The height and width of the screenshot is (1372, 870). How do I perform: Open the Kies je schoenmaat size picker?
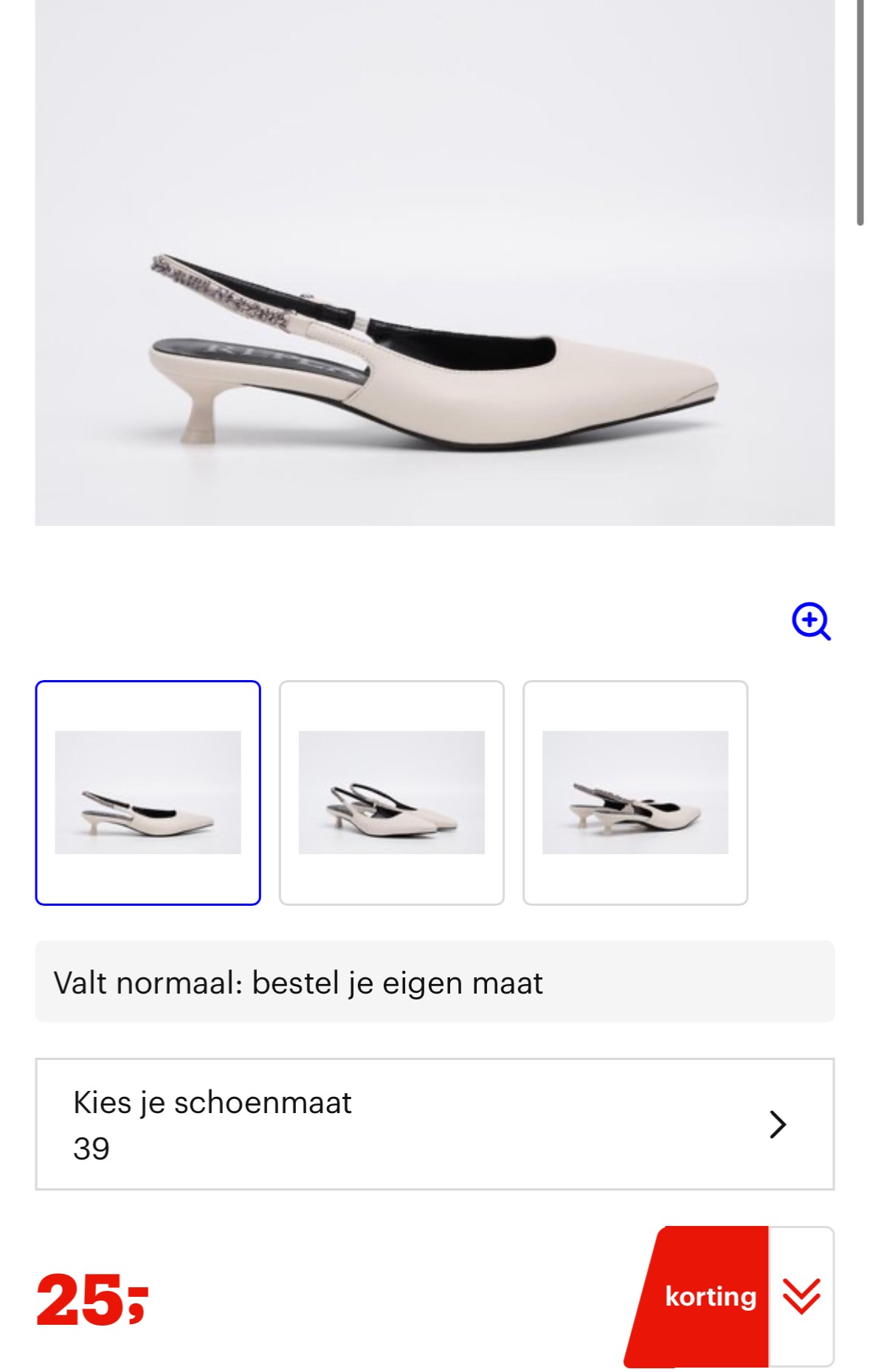(434, 1124)
